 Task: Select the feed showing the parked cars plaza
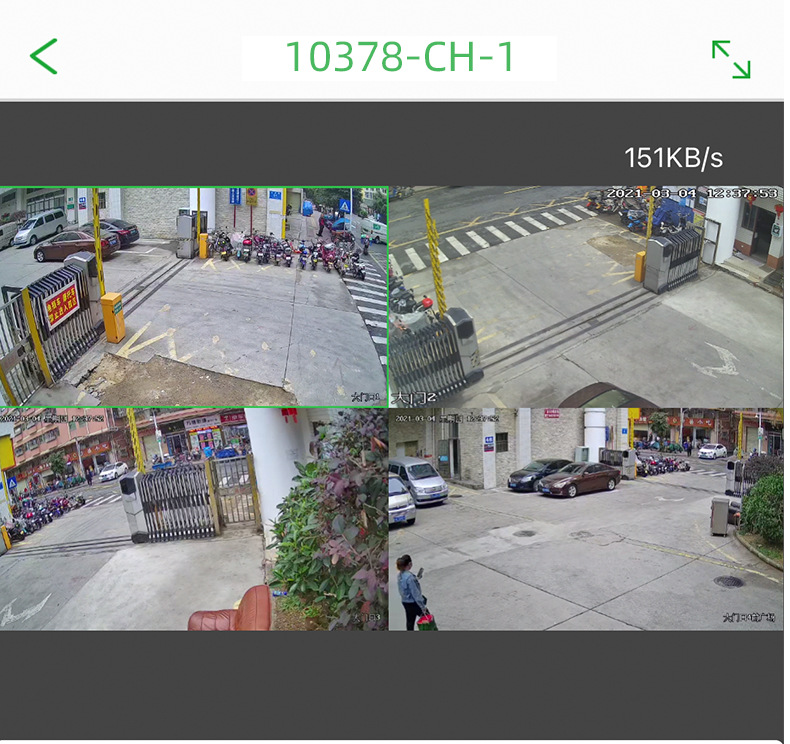(587, 519)
